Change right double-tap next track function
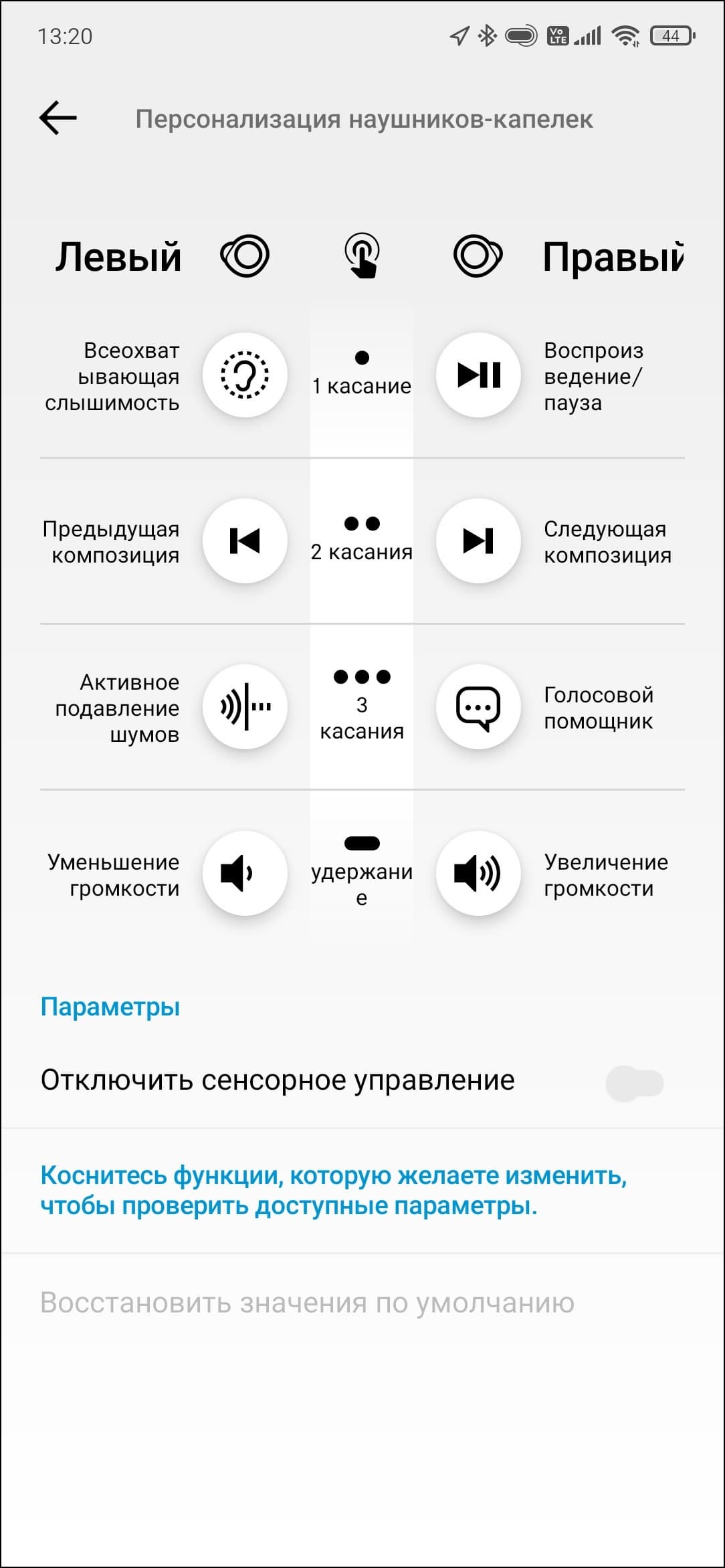Viewport: 725px width, 1568px height. 478,541
